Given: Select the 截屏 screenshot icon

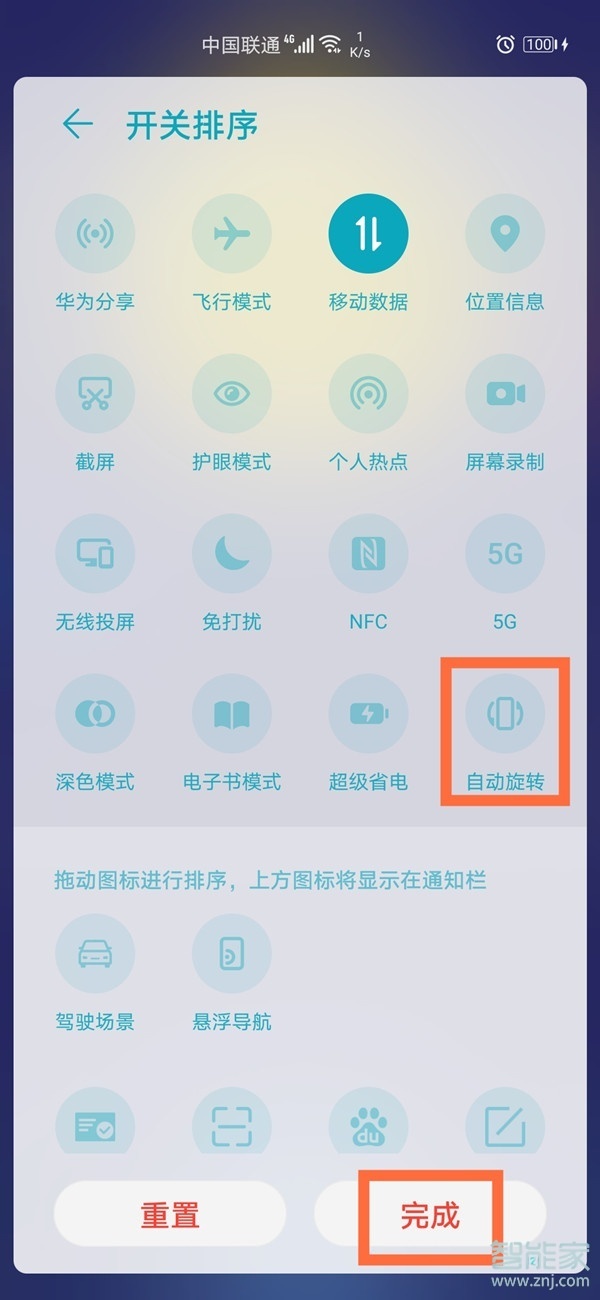Looking at the screenshot, I should click(x=95, y=393).
